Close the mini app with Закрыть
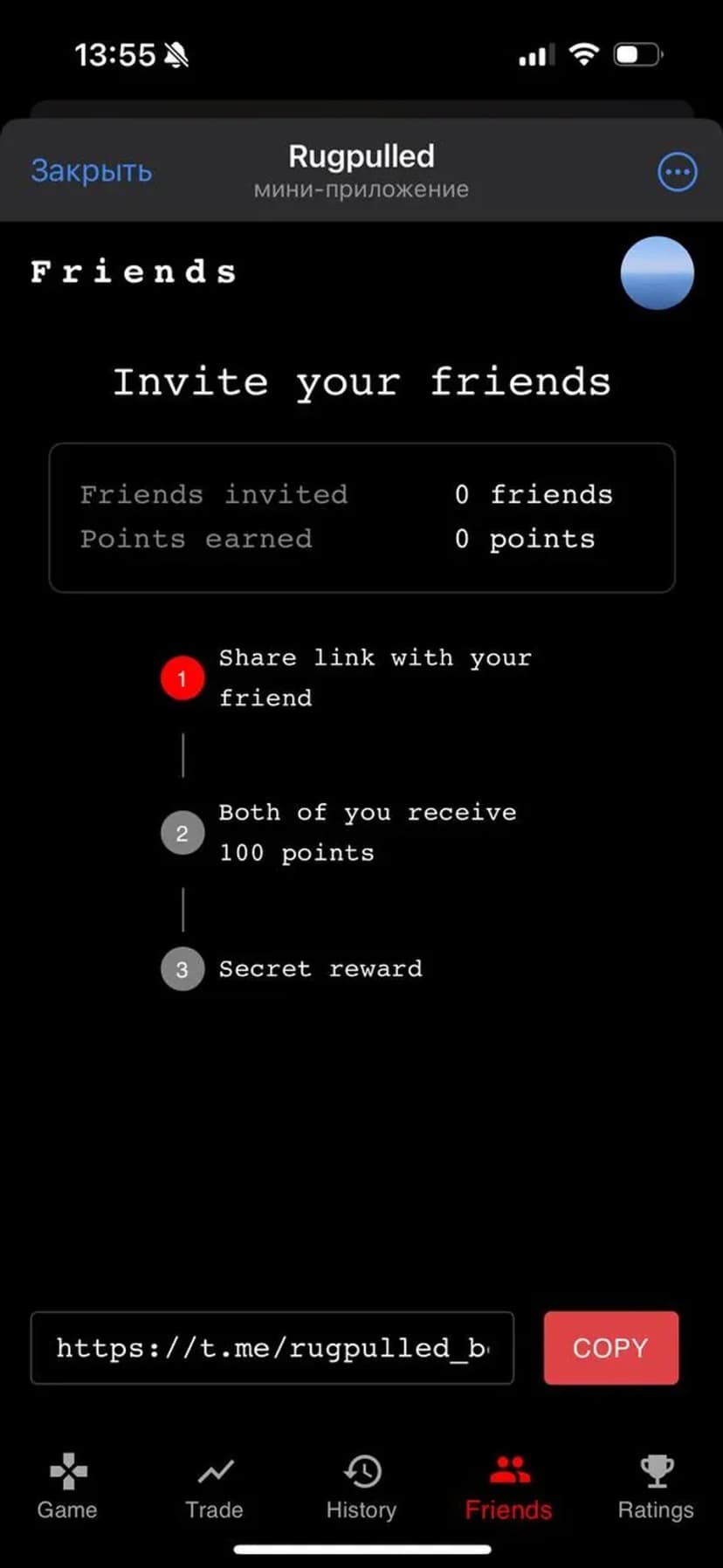 click(91, 171)
